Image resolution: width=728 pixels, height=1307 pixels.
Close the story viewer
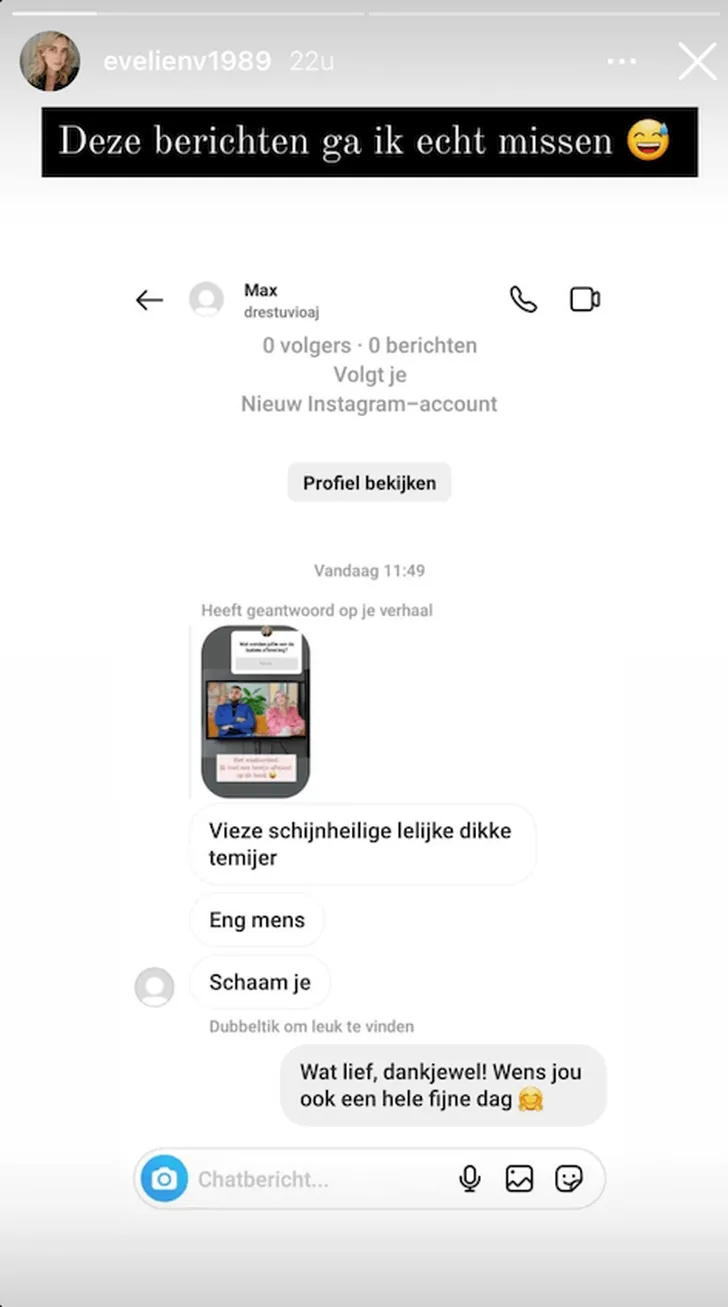pyautogui.click(x=696, y=61)
